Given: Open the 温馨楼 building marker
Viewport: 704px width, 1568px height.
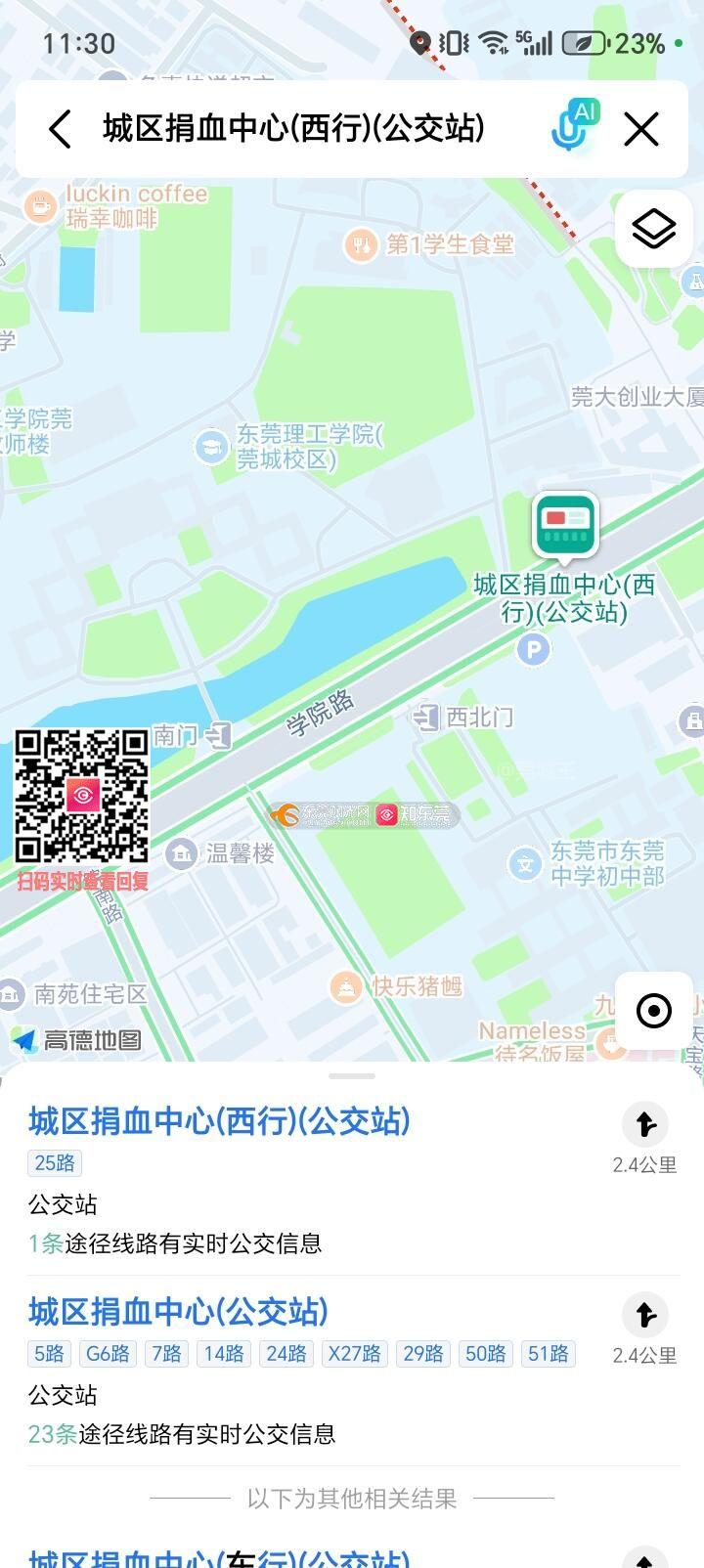Looking at the screenshot, I should [180, 854].
